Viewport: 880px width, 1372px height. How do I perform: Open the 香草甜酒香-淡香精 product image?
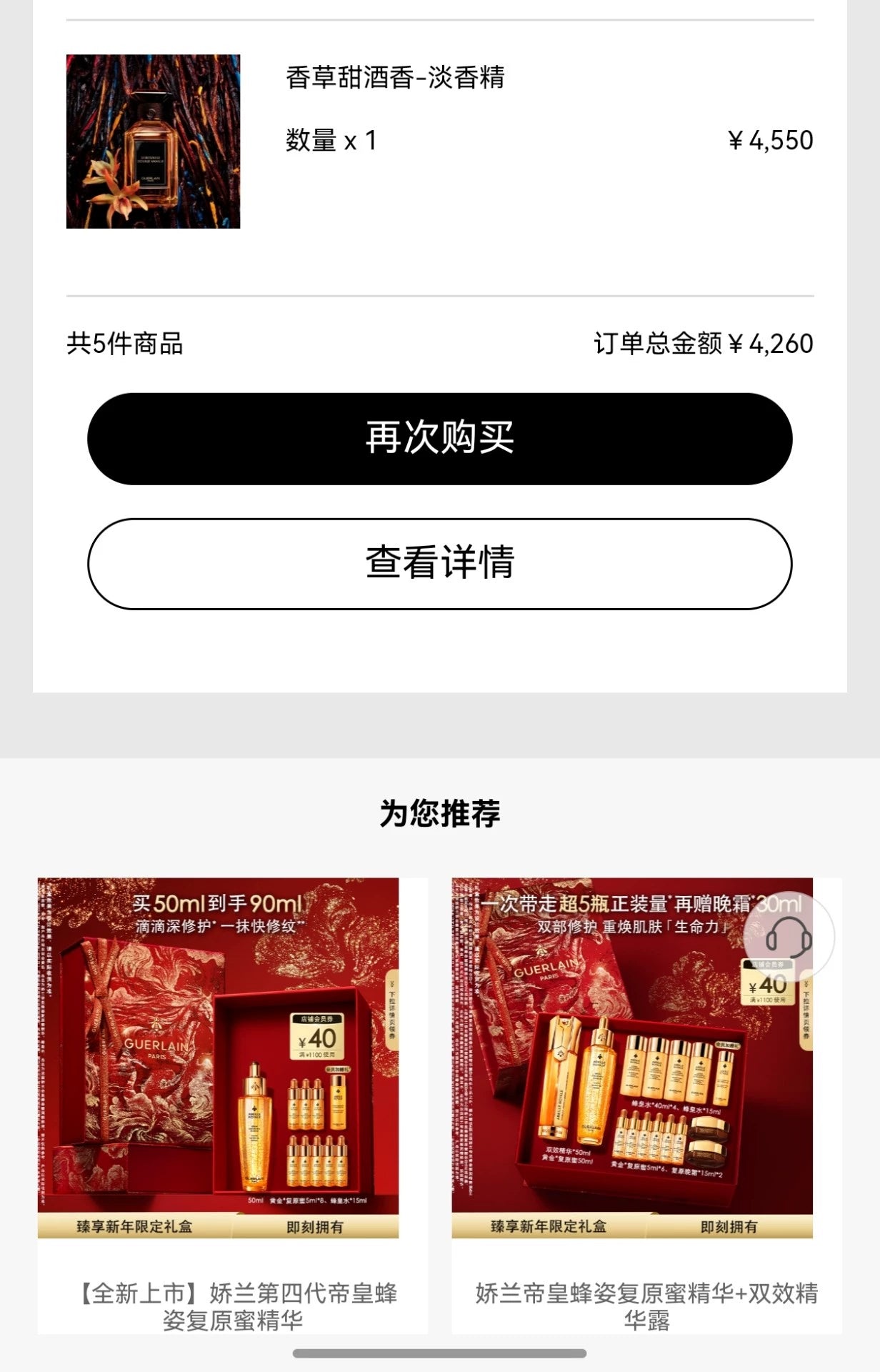point(153,141)
